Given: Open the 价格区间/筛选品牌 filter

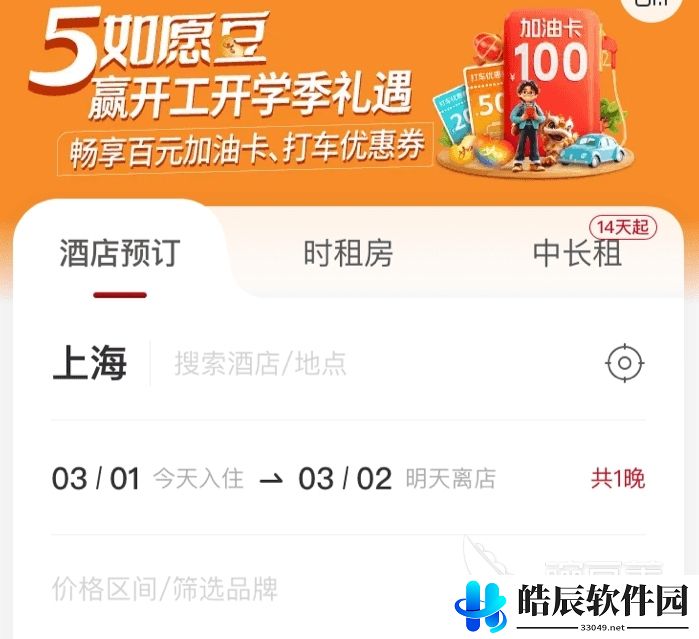Looking at the screenshot, I should point(165,589).
